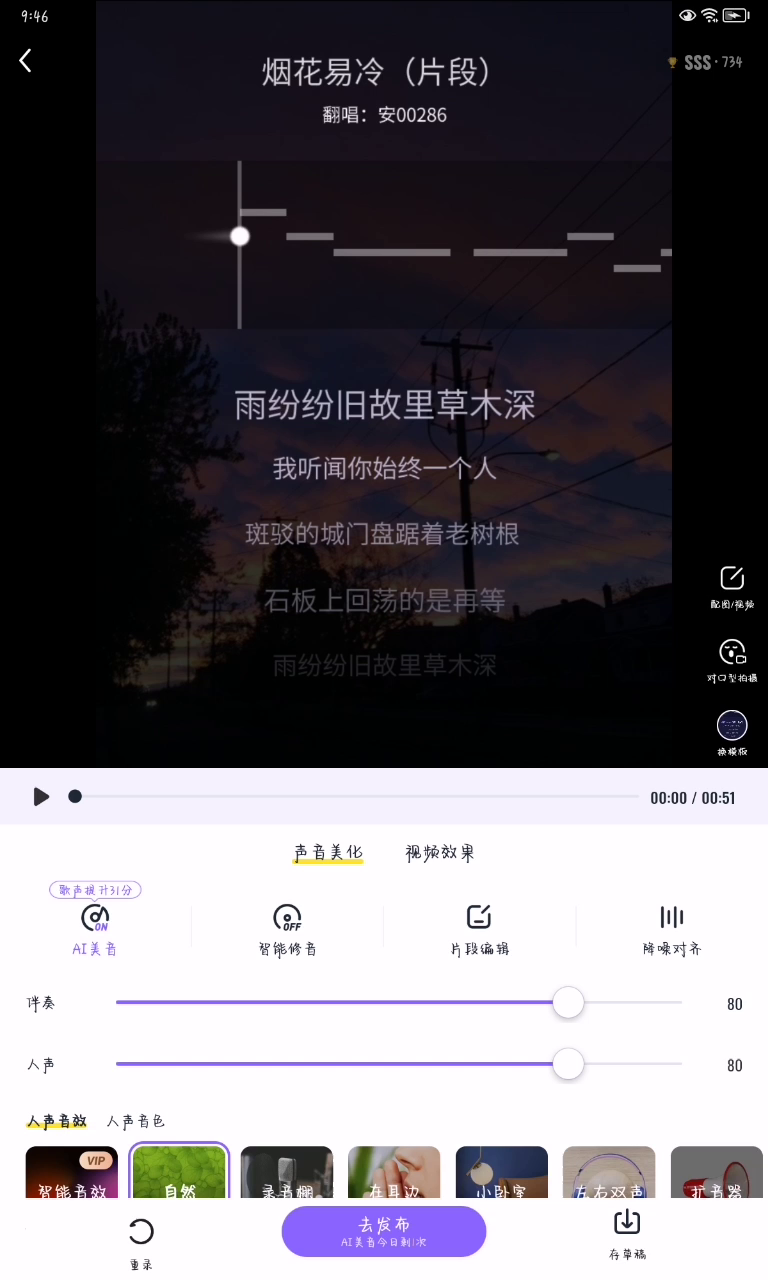Open 对口型拍摄 lip-sync shooting

point(732,660)
